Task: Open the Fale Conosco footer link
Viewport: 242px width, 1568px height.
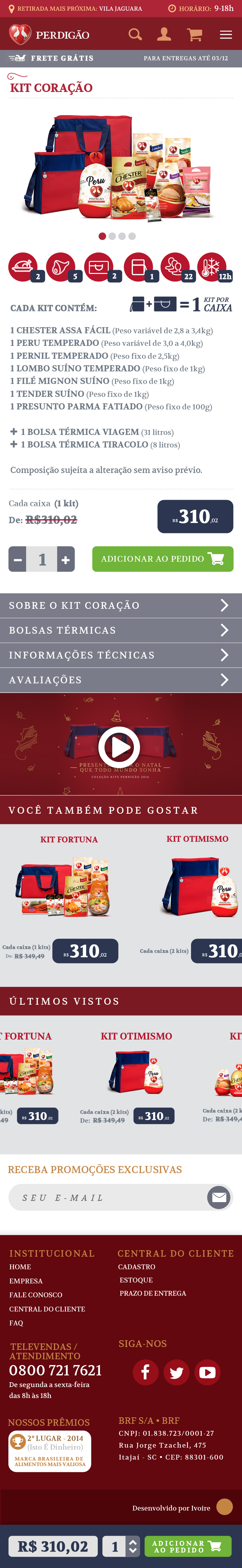Action: tap(36, 1295)
